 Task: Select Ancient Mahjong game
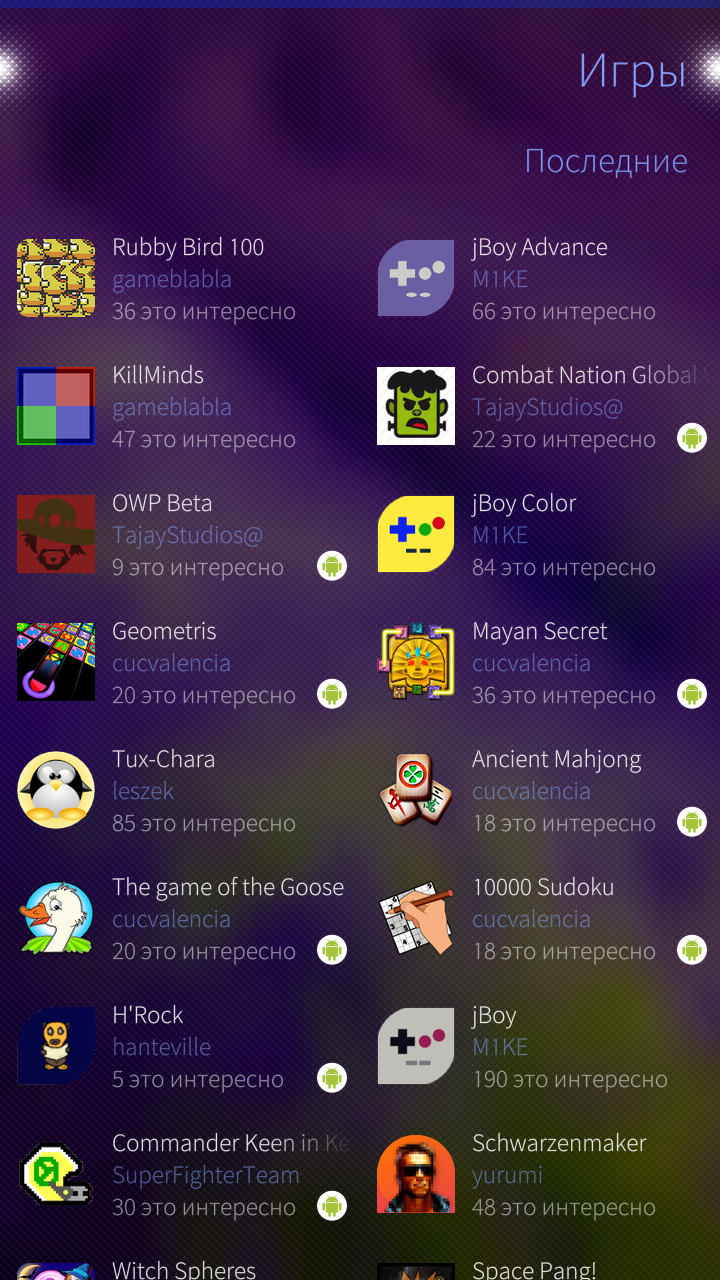(540, 790)
